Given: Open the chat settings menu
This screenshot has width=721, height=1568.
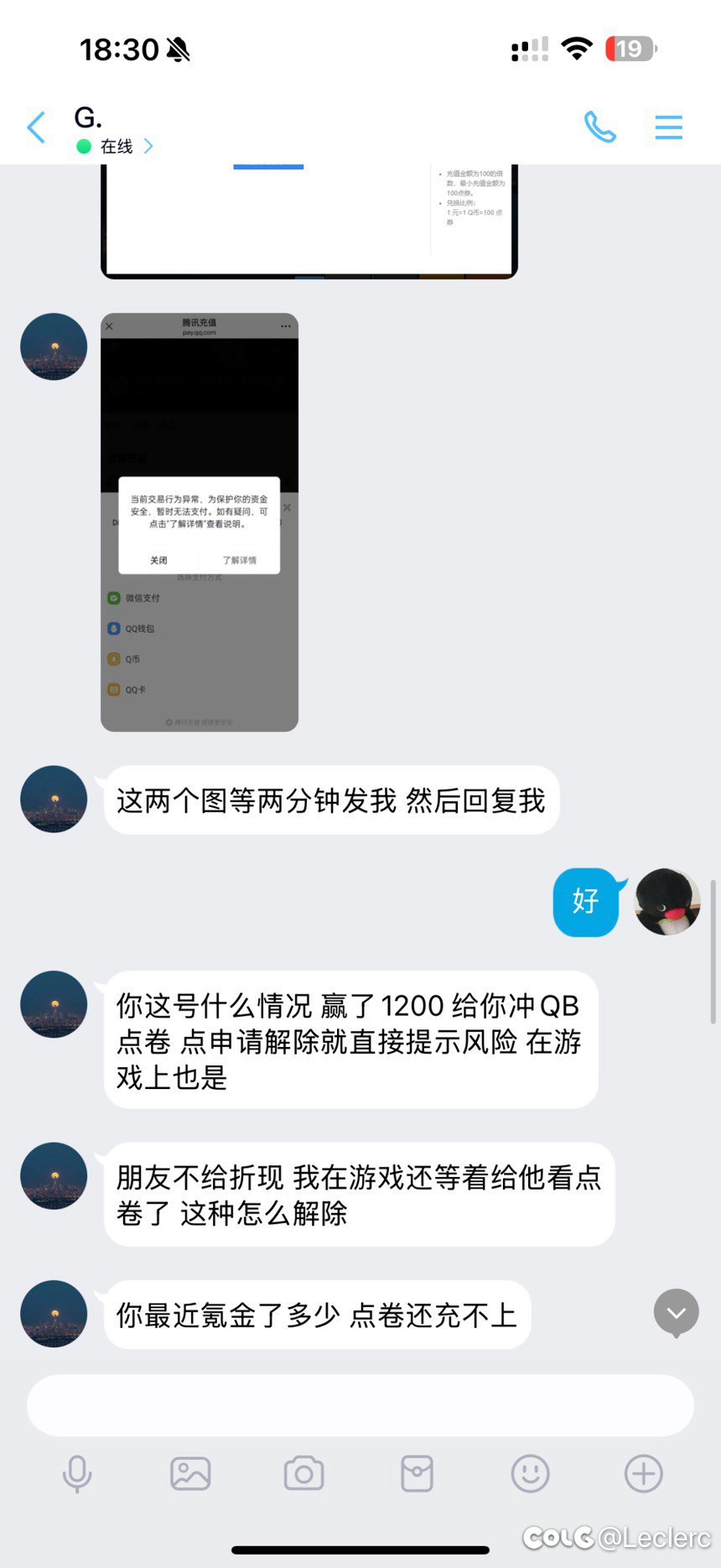Looking at the screenshot, I should point(668,128).
